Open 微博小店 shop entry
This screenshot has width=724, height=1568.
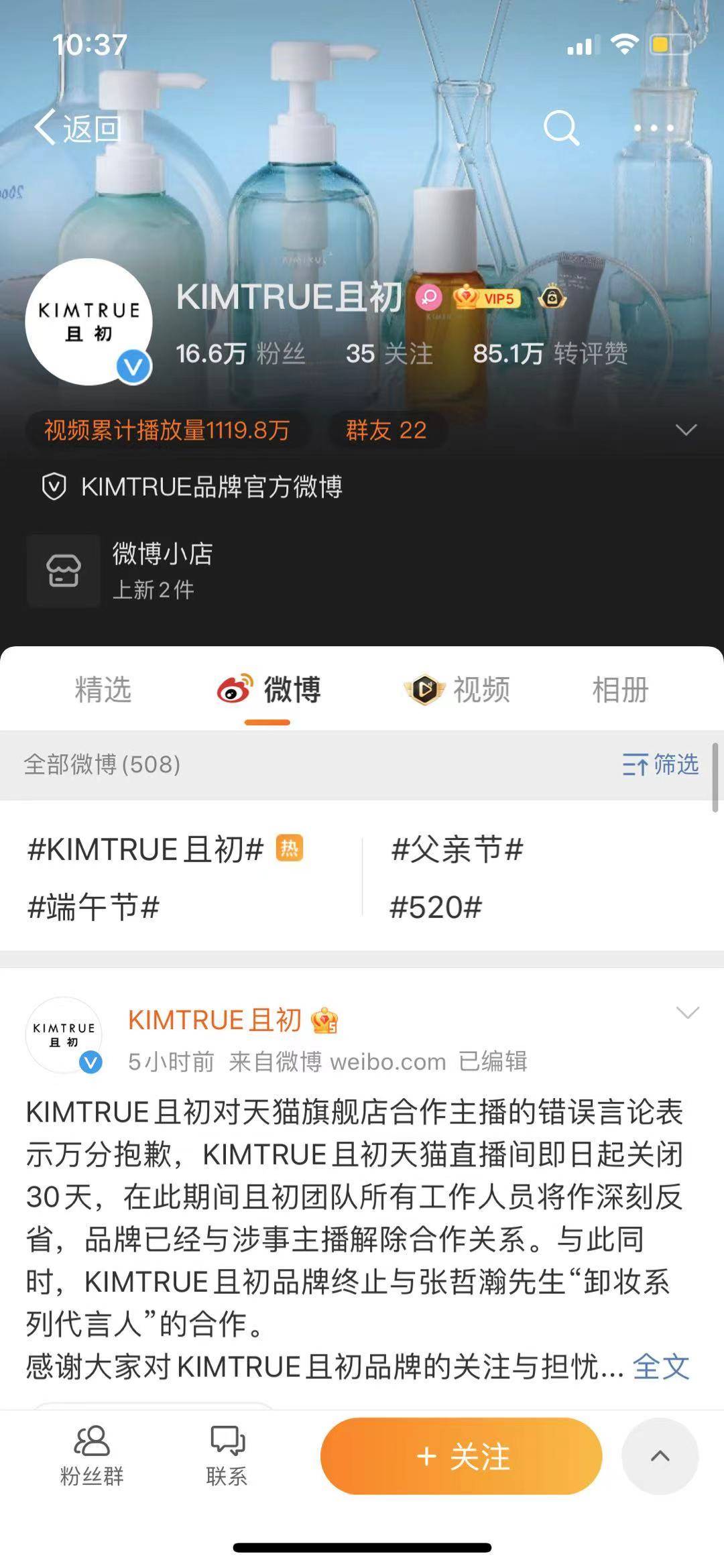point(121,571)
